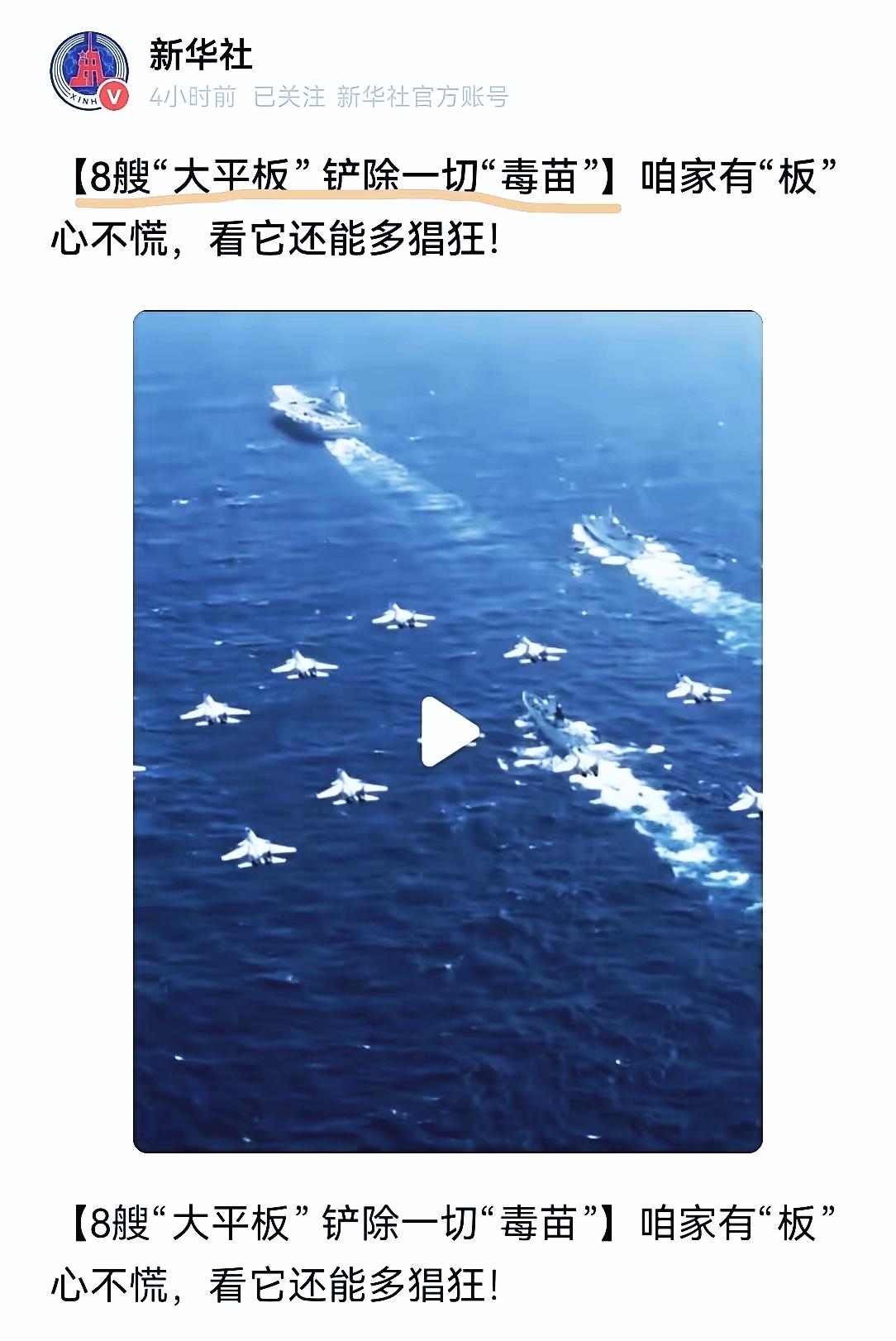The height and width of the screenshot is (1341, 896).
Task: Click the 新华社官方账号 label
Action: pyautogui.click(x=424, y=96)
